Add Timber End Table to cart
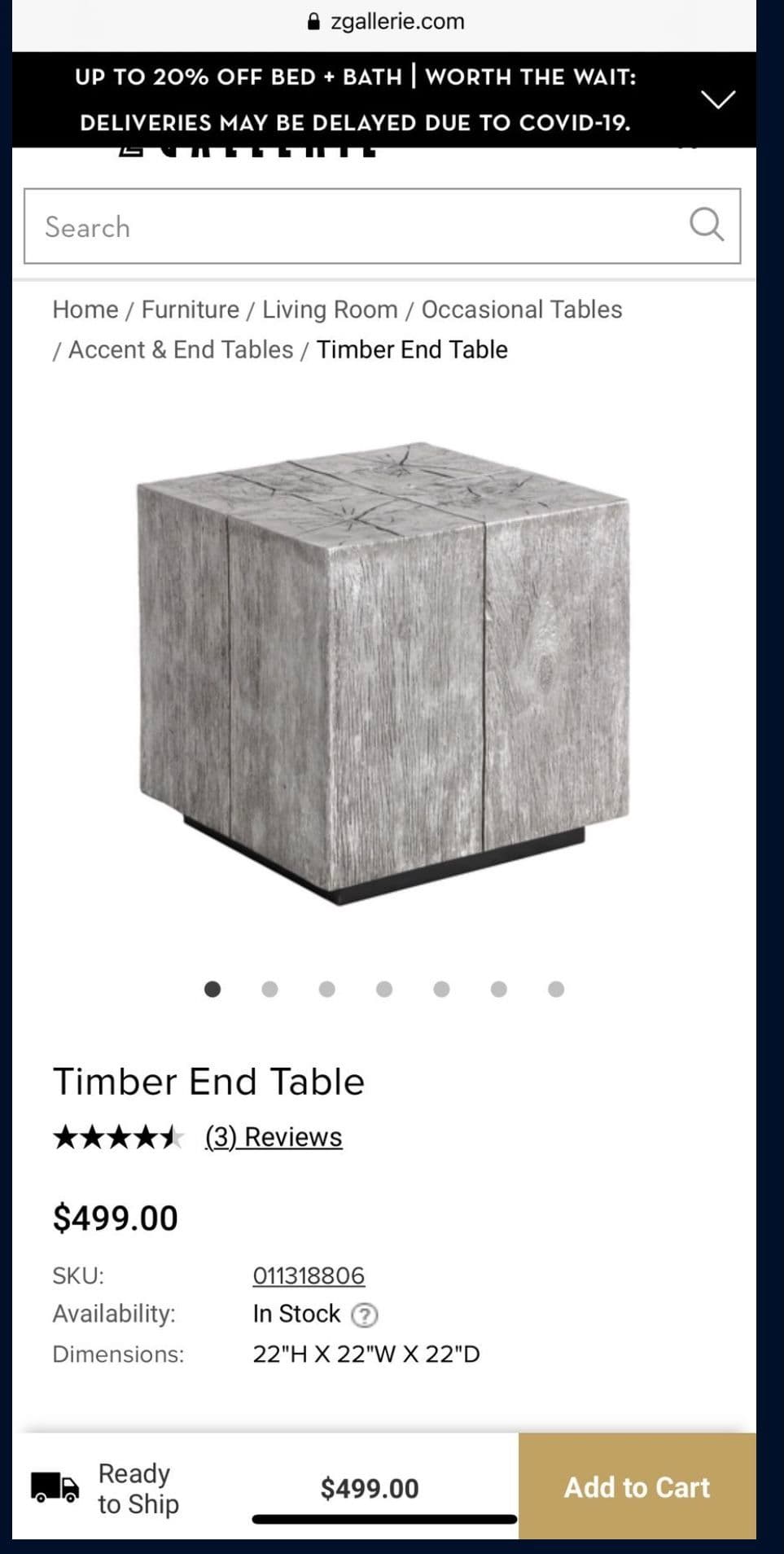 pos(637,1487)
